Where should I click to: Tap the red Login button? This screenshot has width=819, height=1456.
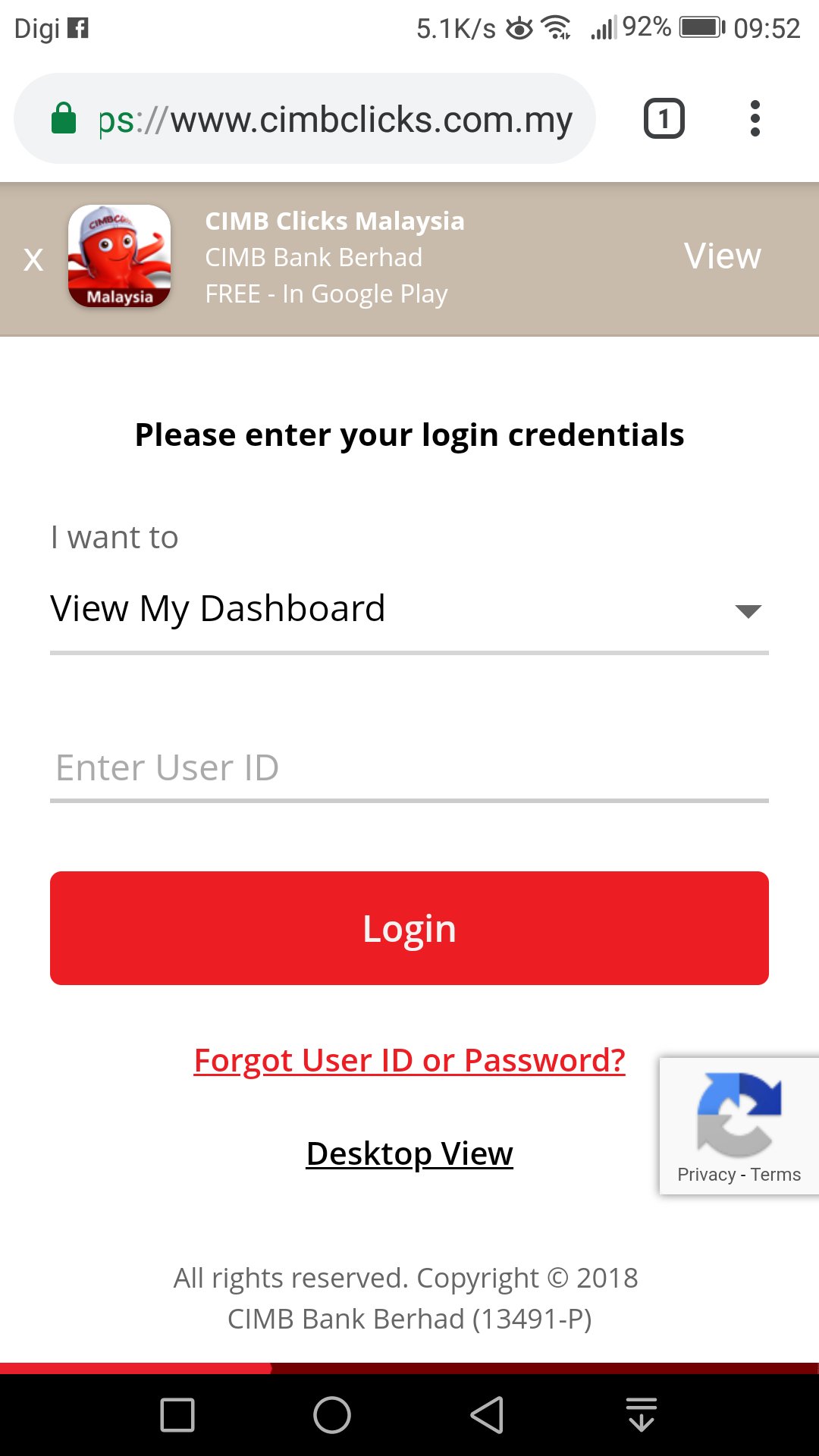click(409, 928)
